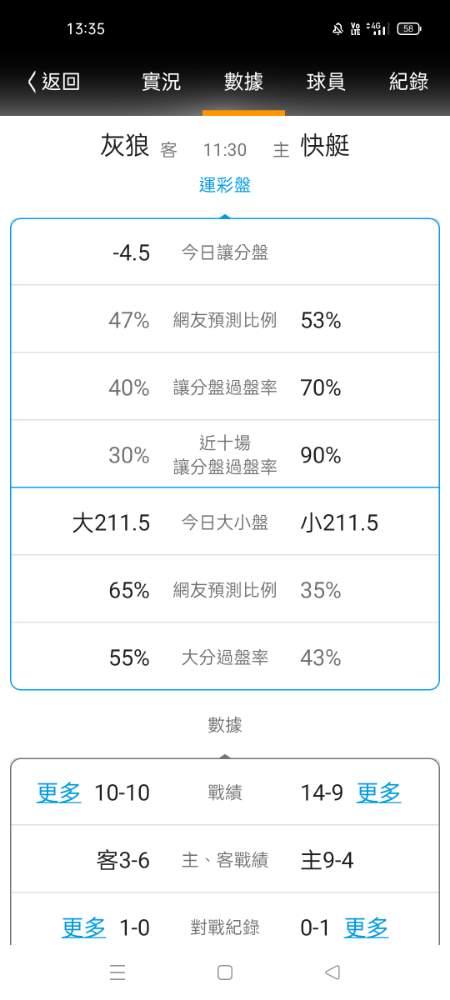Tap the system home button

pyautogui.click(x=224, y=972)
